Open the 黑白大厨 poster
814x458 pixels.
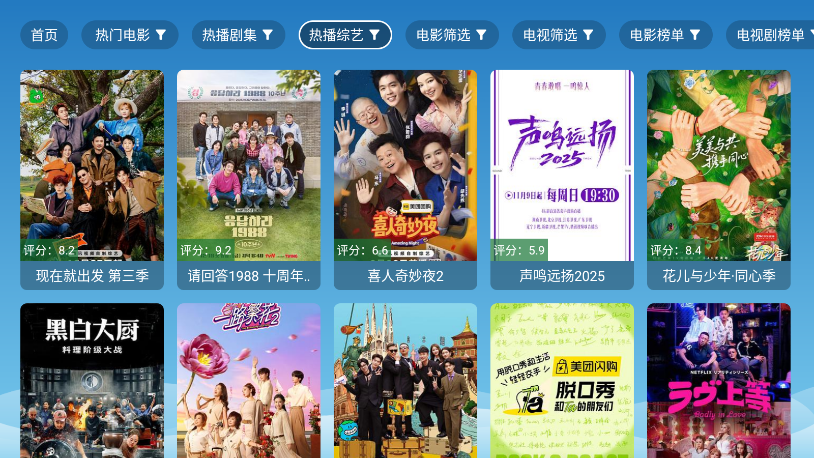tap(92, 381)
